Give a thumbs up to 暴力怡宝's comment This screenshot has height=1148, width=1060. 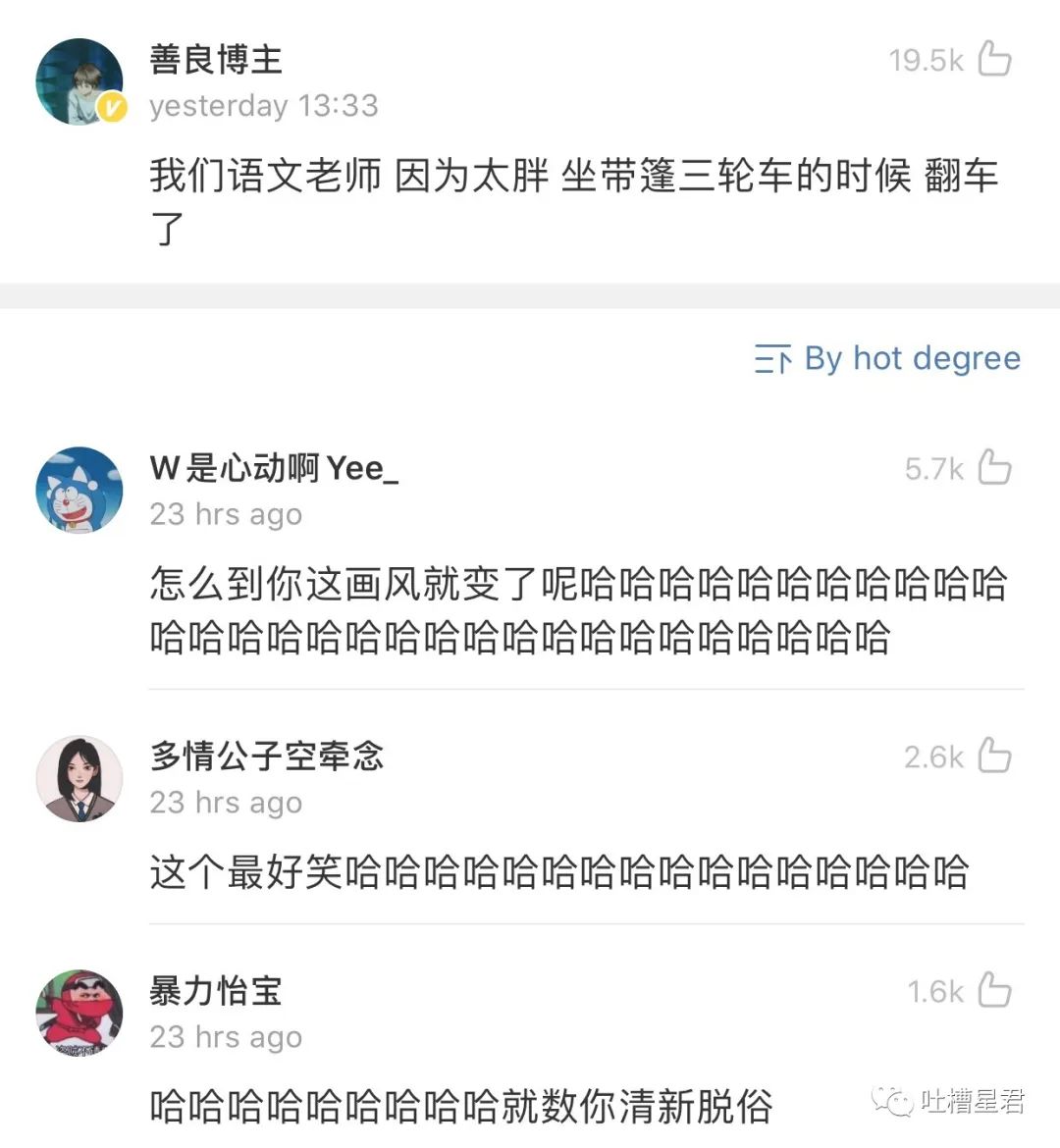pos(994,991)
